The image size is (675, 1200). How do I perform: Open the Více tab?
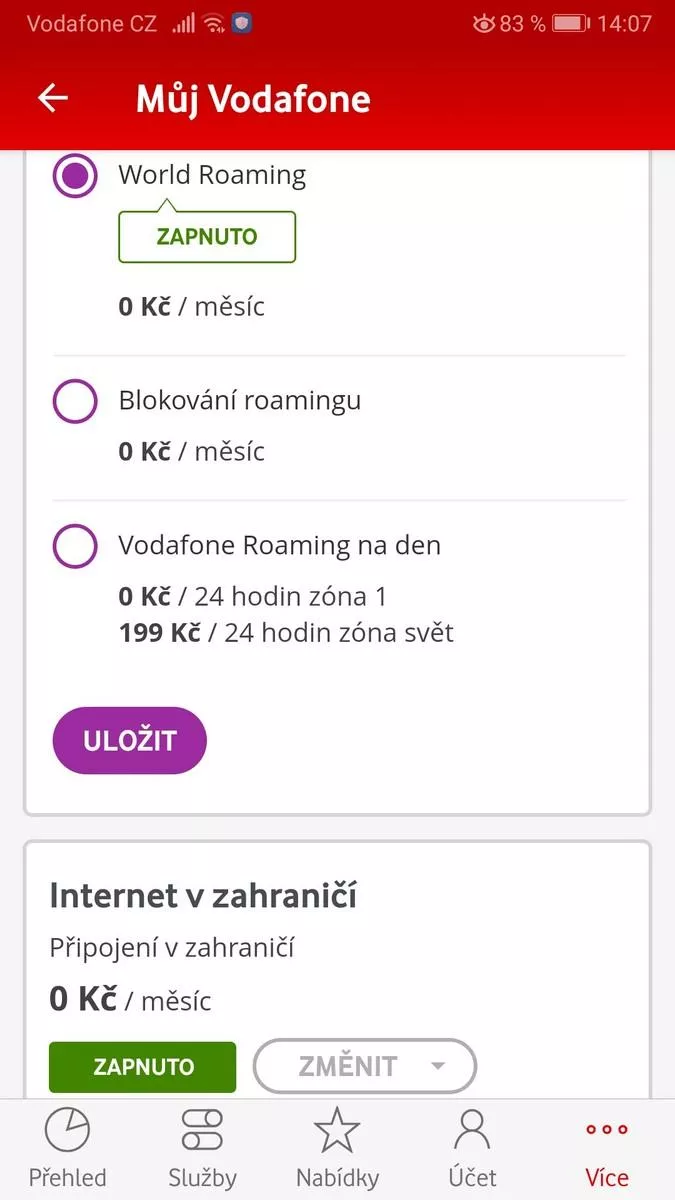click(607, 1150)
